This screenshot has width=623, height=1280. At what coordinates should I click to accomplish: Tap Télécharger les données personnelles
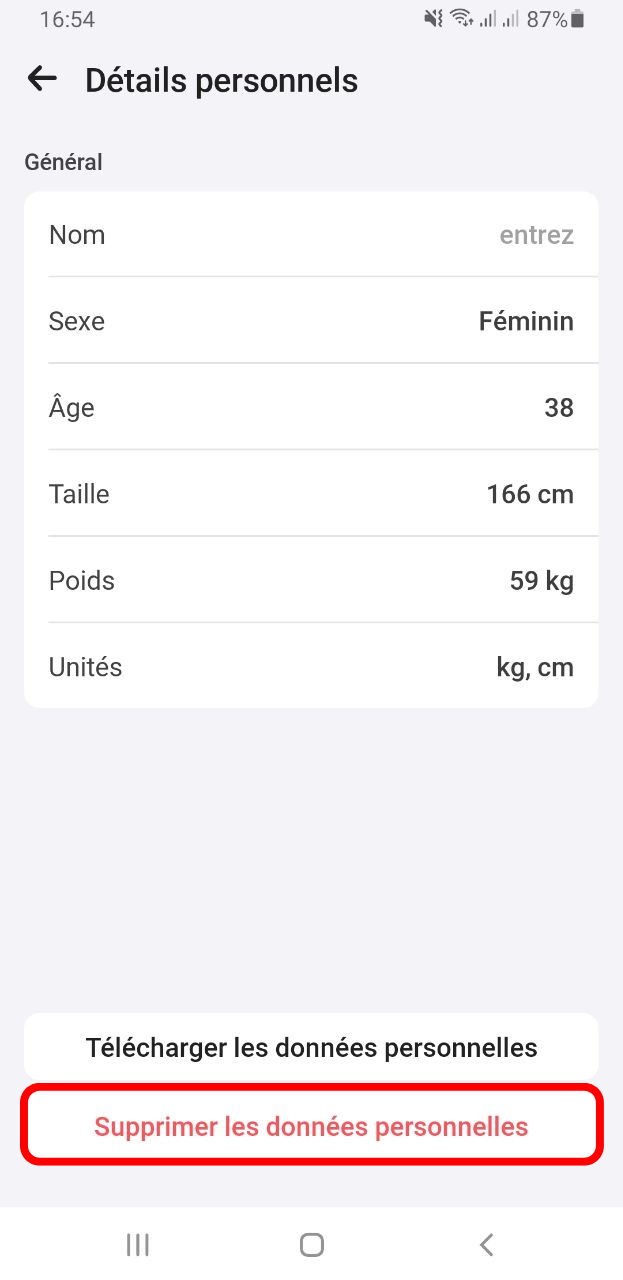pyautogui.click(x=311, y=1047)
